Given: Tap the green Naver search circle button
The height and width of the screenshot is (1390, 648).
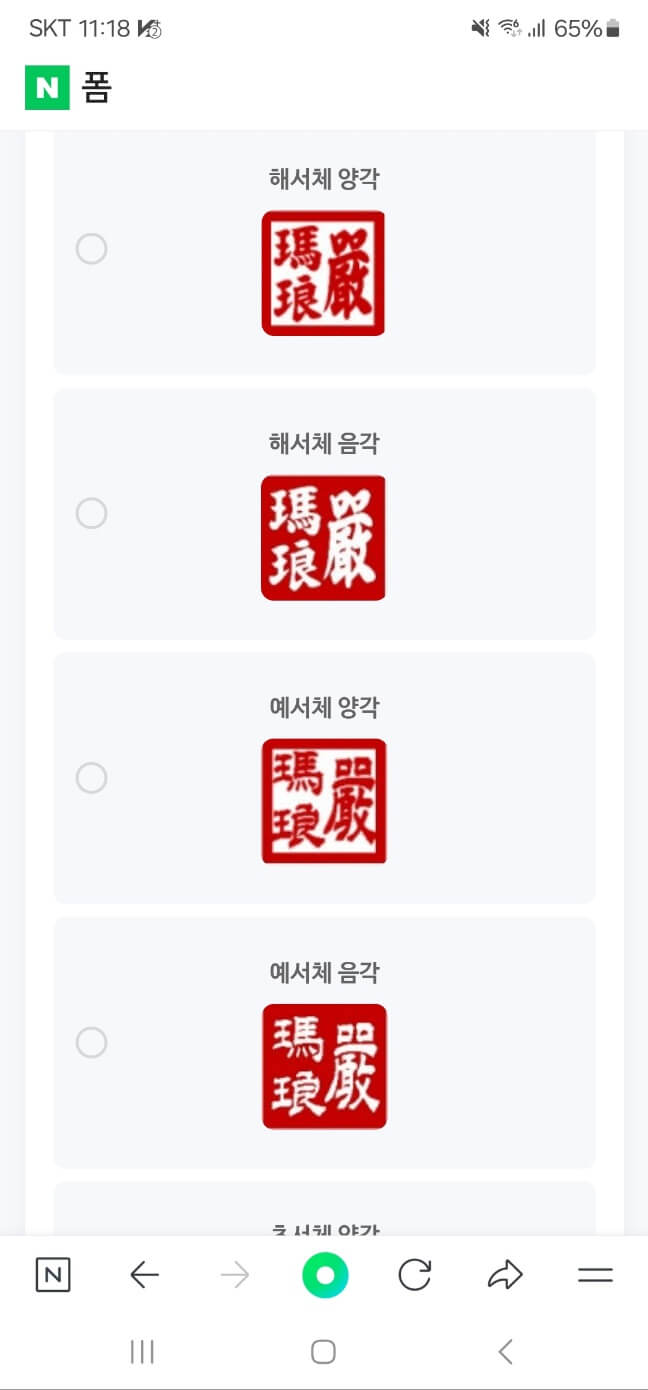Looking at the screenshot, I should coord(325,1275).
